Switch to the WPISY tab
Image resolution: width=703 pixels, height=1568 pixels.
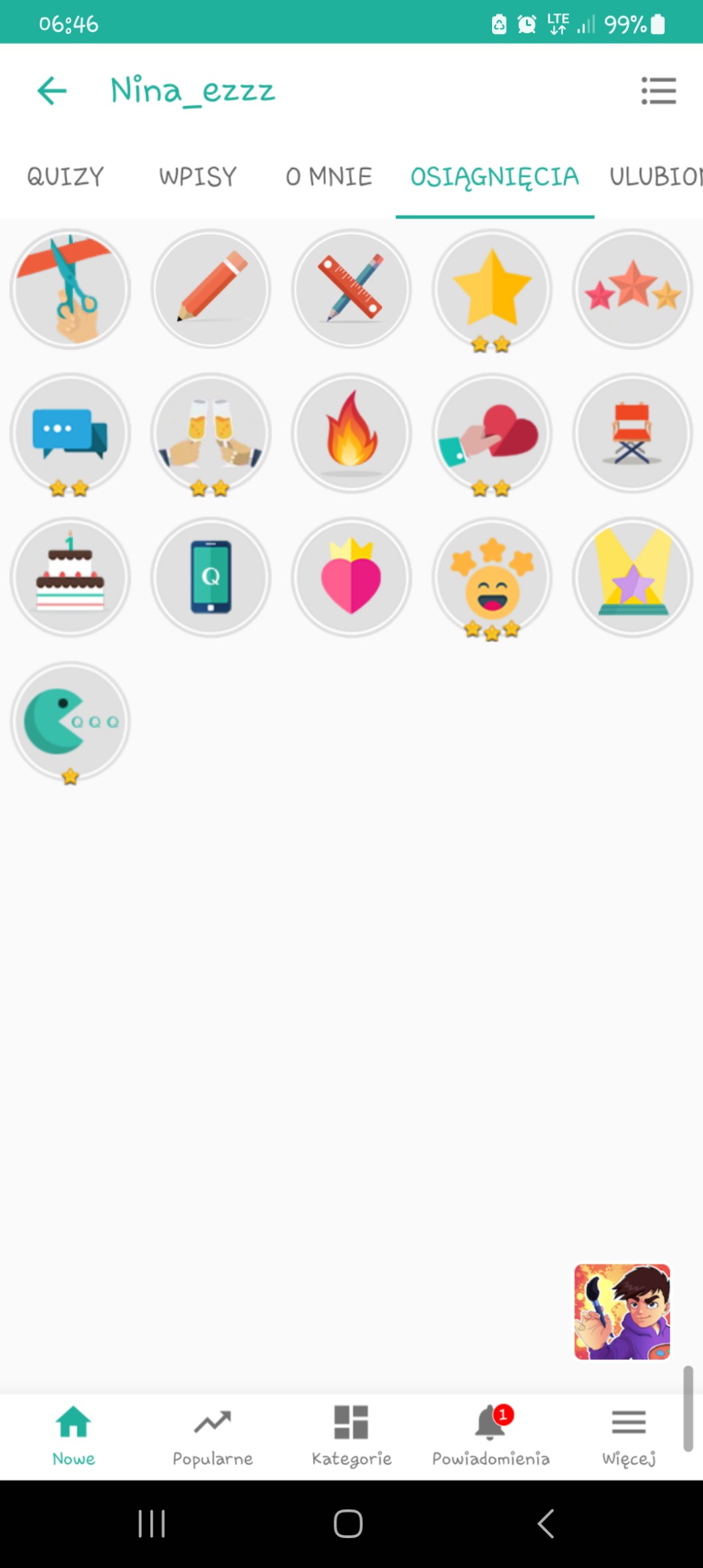click(x=198, y=177)
